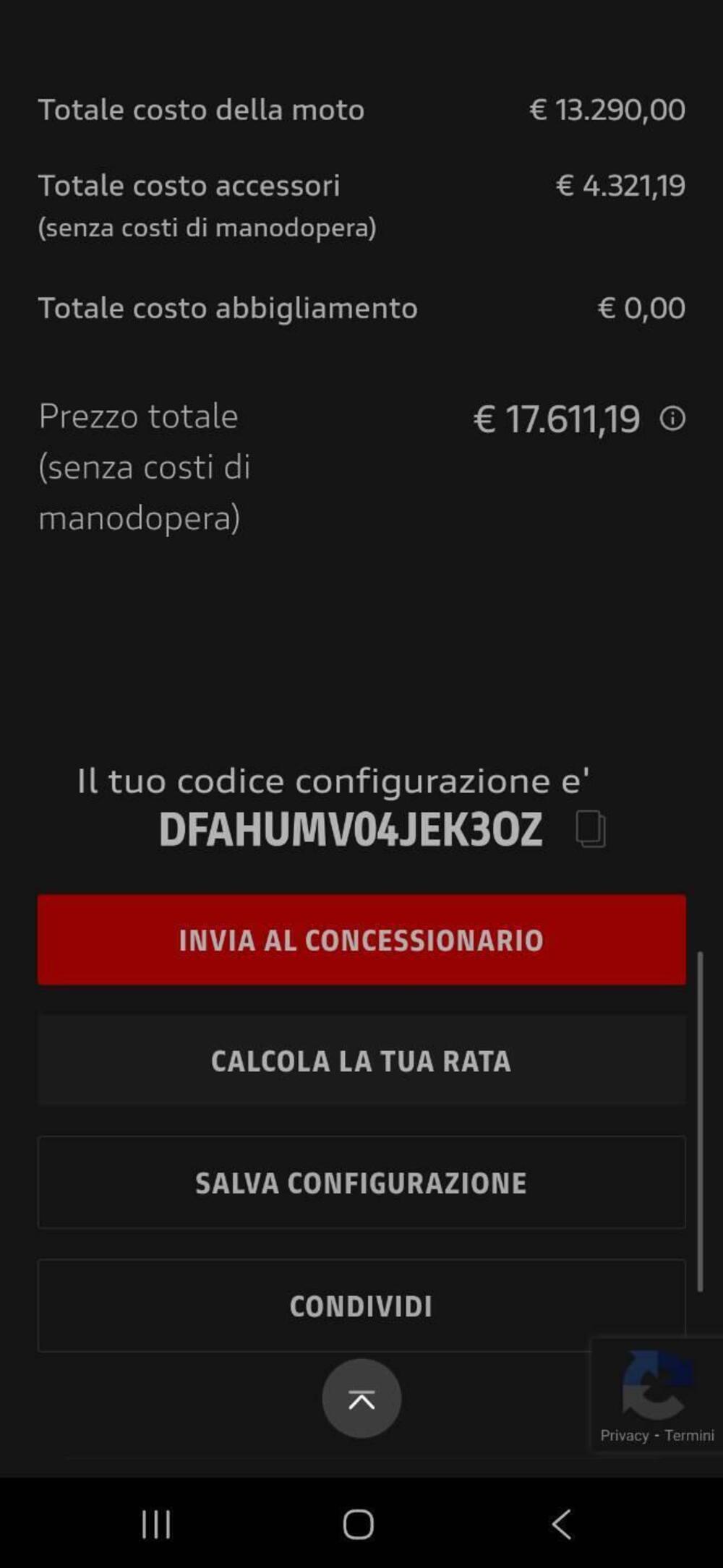Open price details via the circled i icon
Screen dimensions: 723x1568
(x=672, y=417)
